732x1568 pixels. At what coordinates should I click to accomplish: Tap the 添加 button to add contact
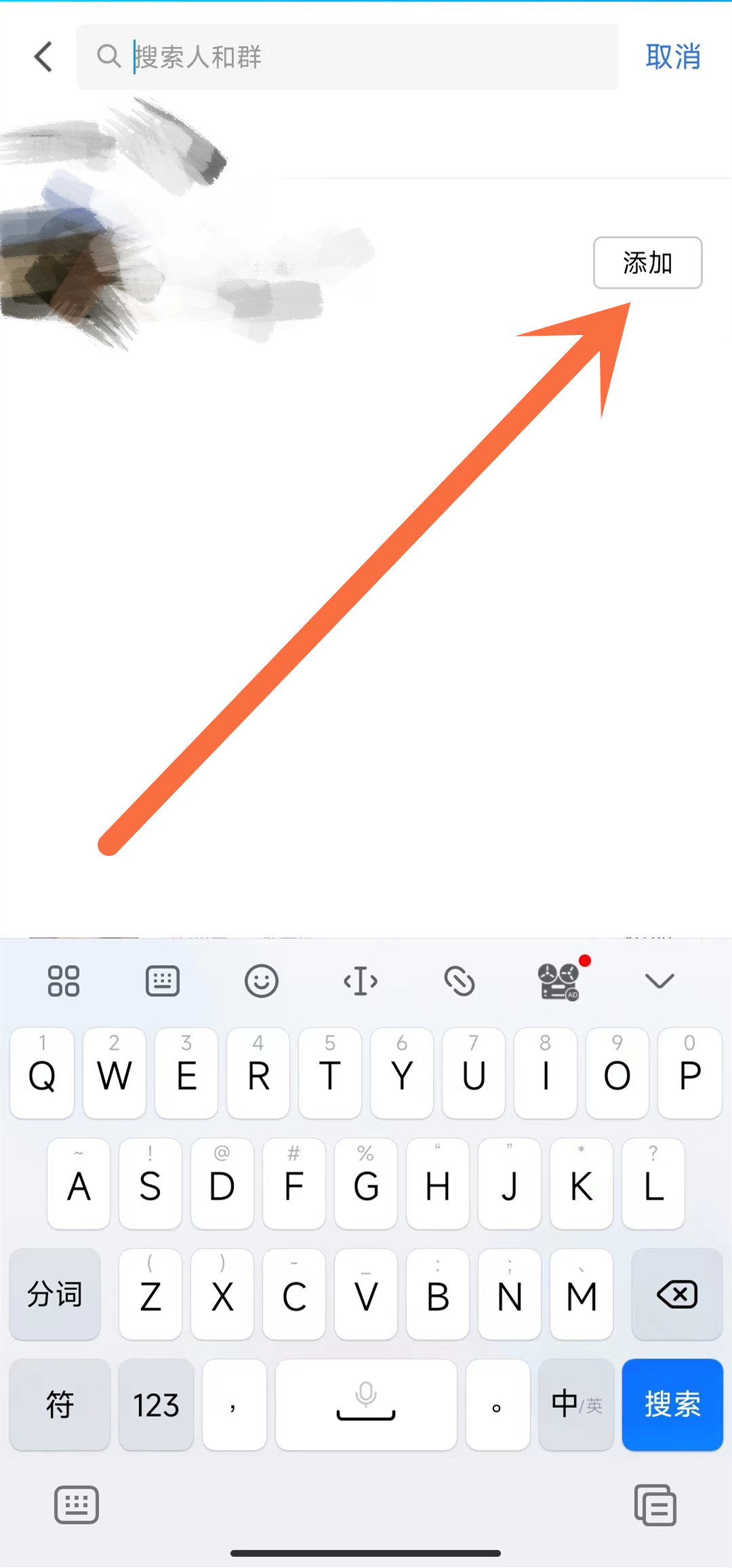tap(647, 262)
